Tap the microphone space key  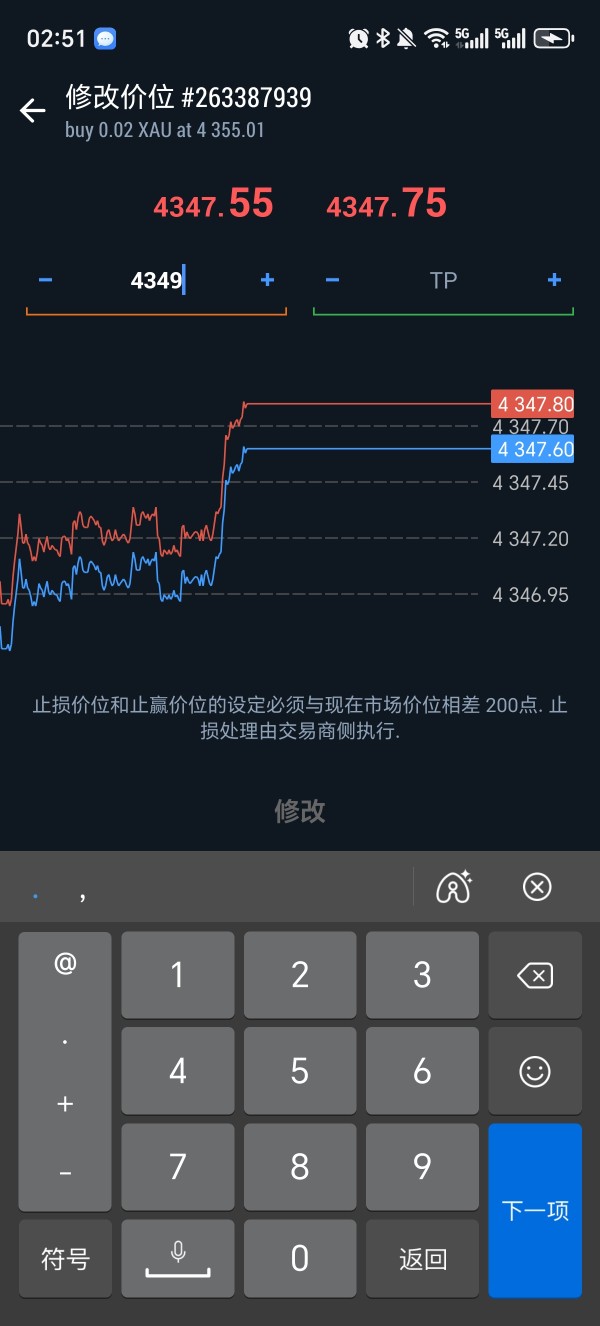coord(178,1259)
